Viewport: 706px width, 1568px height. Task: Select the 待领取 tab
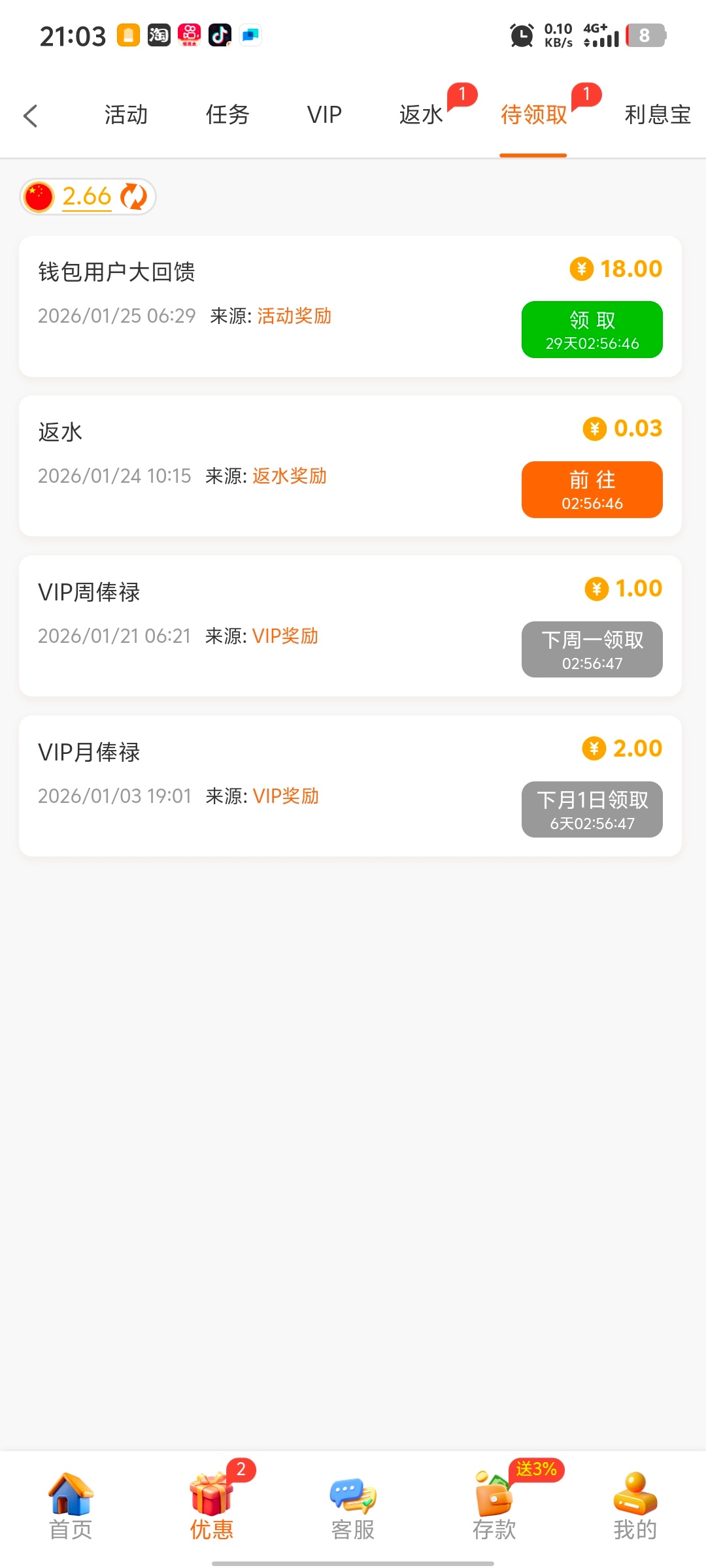[533, 115]
